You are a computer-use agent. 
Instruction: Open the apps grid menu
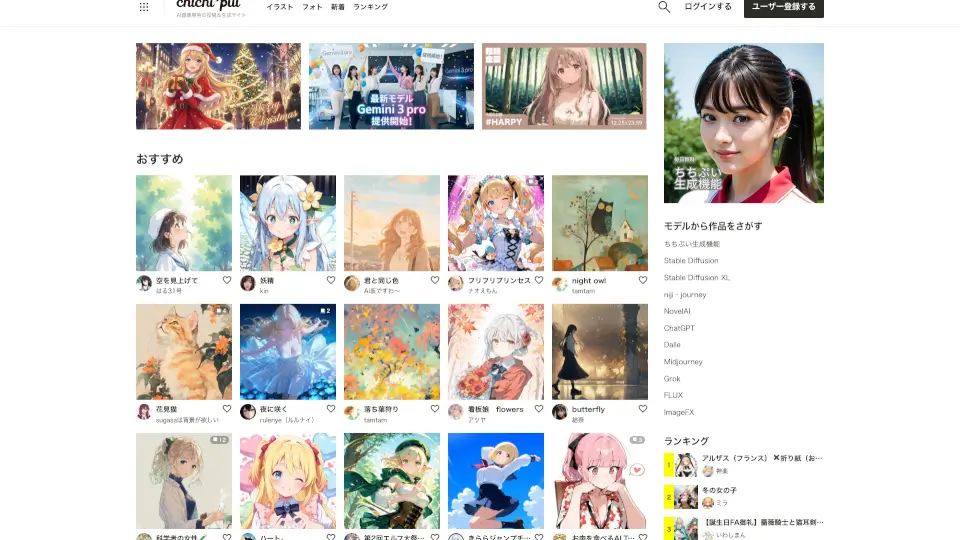click(x=144, y=7)
